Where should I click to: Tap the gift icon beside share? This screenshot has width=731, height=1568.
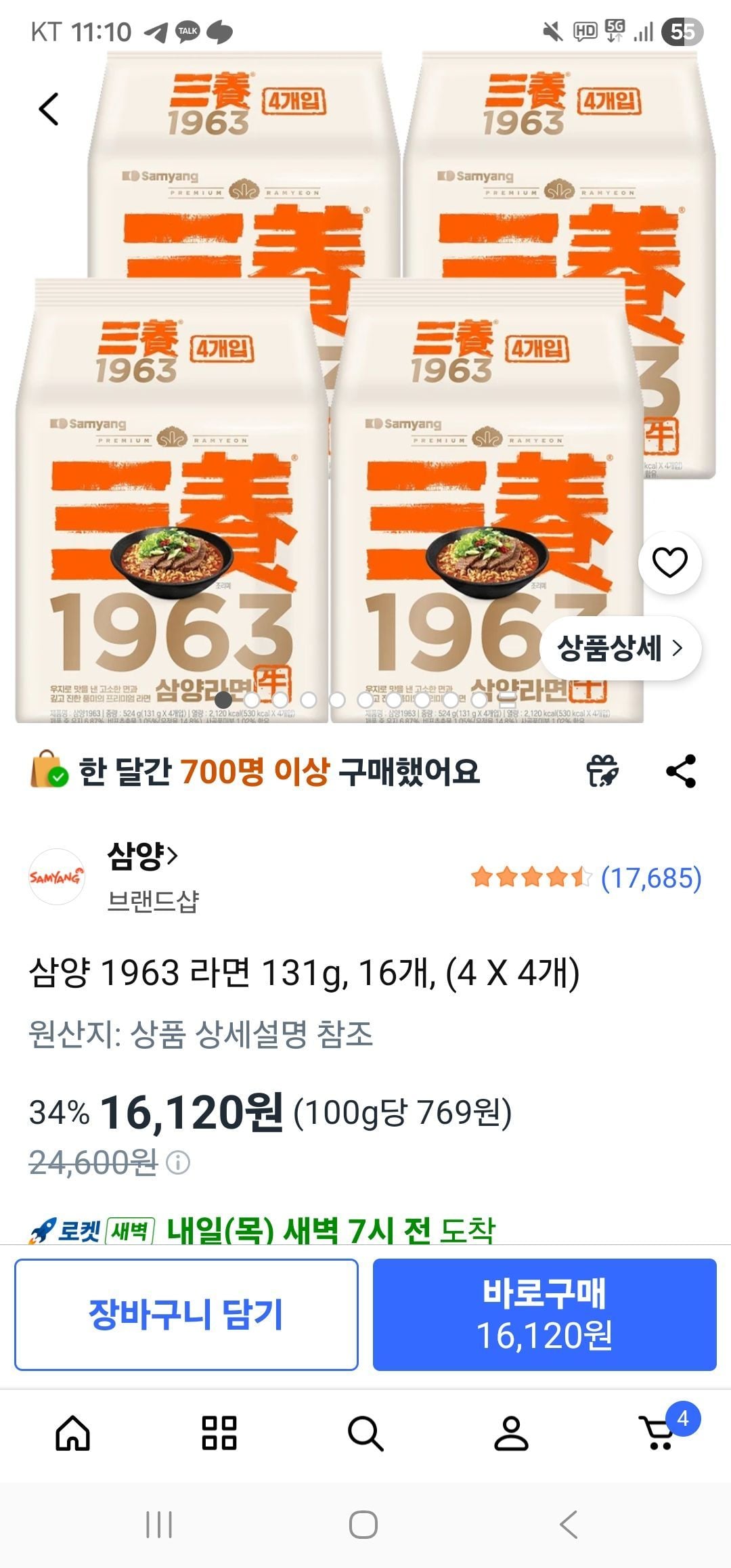pos(602,772)
